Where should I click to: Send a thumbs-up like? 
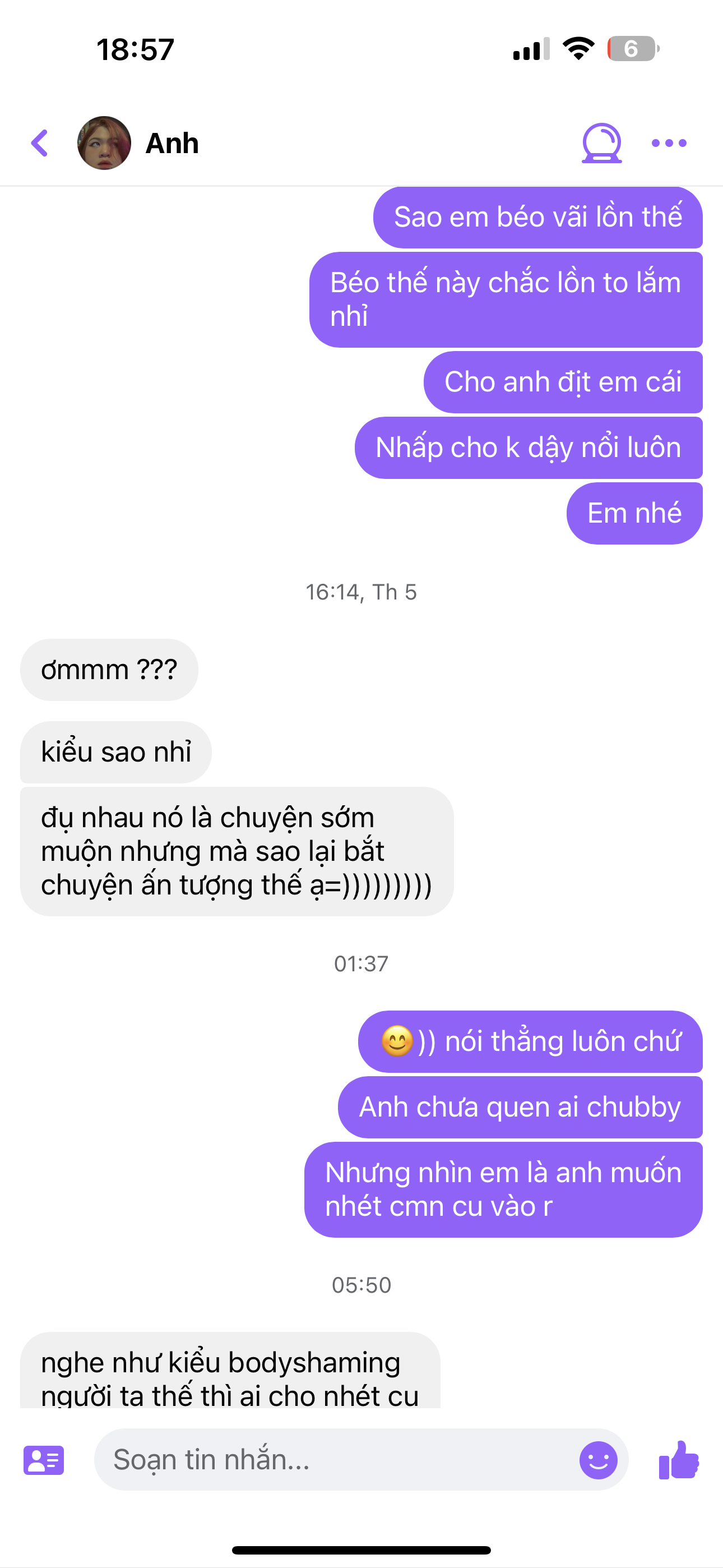679,1460
